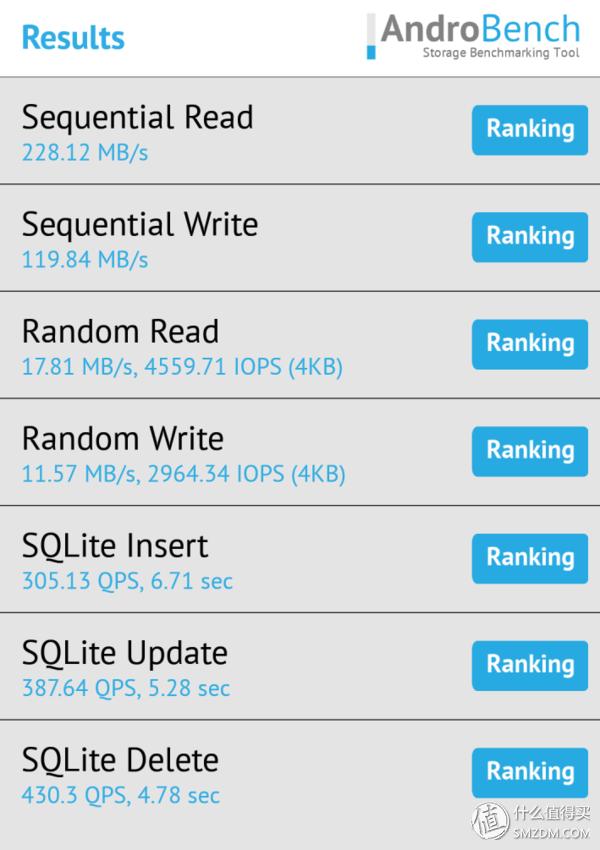This screenshot has height=850, width=600.
Task: Open the ranking for Sequential Read
Action: point(529,130)
